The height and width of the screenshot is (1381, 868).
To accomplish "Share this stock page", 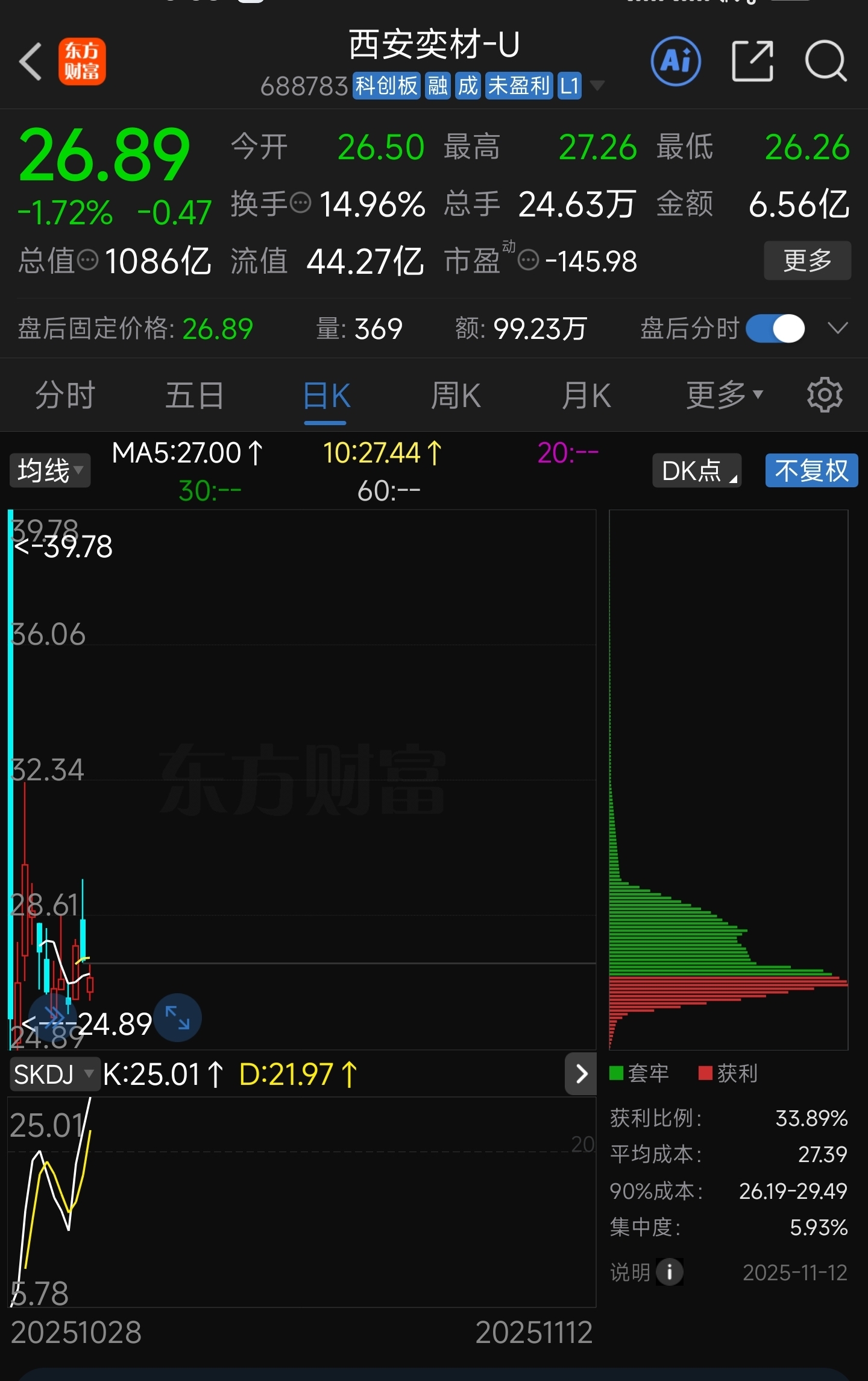I will (x=752, y=62).
